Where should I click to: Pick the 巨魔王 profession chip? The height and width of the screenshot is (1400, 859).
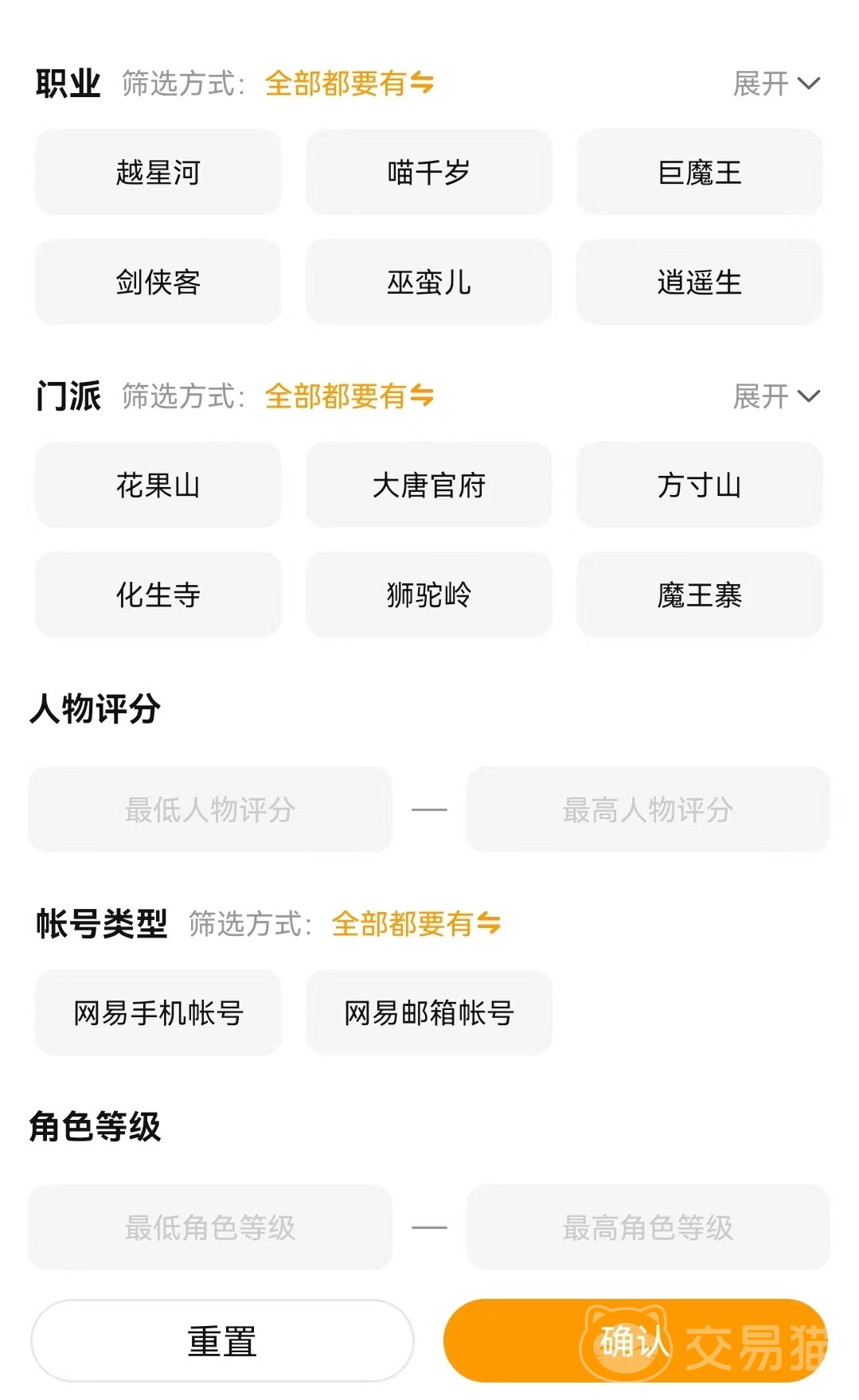699,173
